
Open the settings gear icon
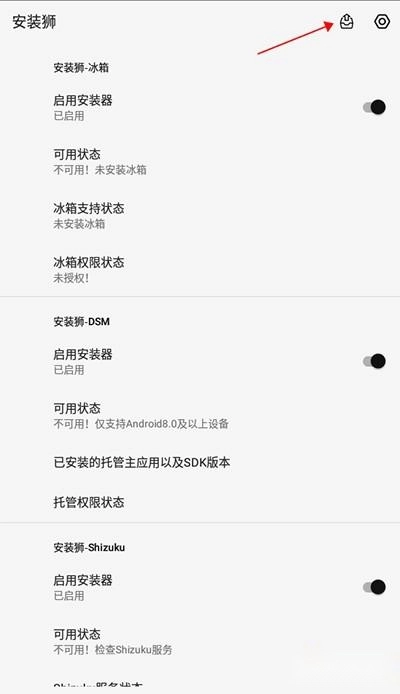pos(382,21)
